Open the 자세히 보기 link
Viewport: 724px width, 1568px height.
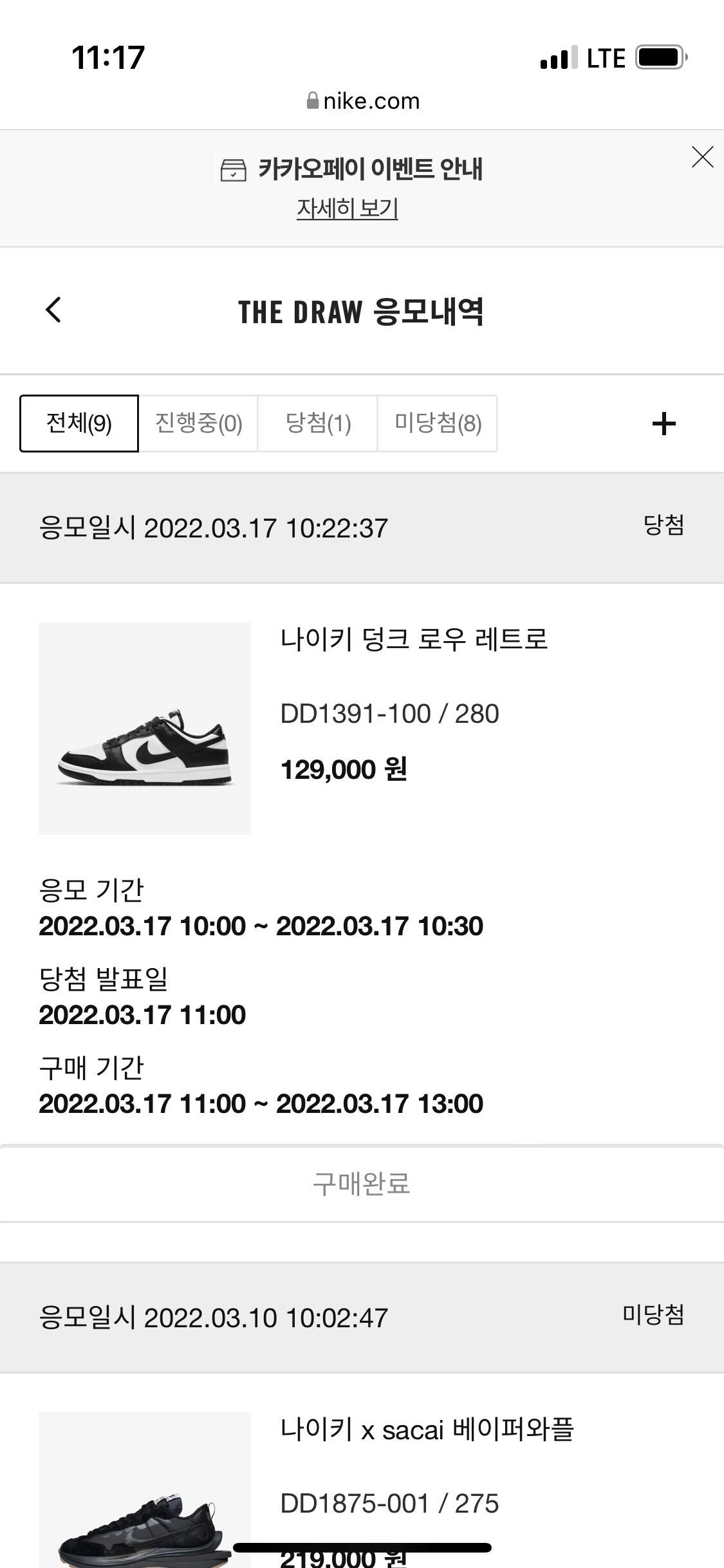(x=347, y=209)
